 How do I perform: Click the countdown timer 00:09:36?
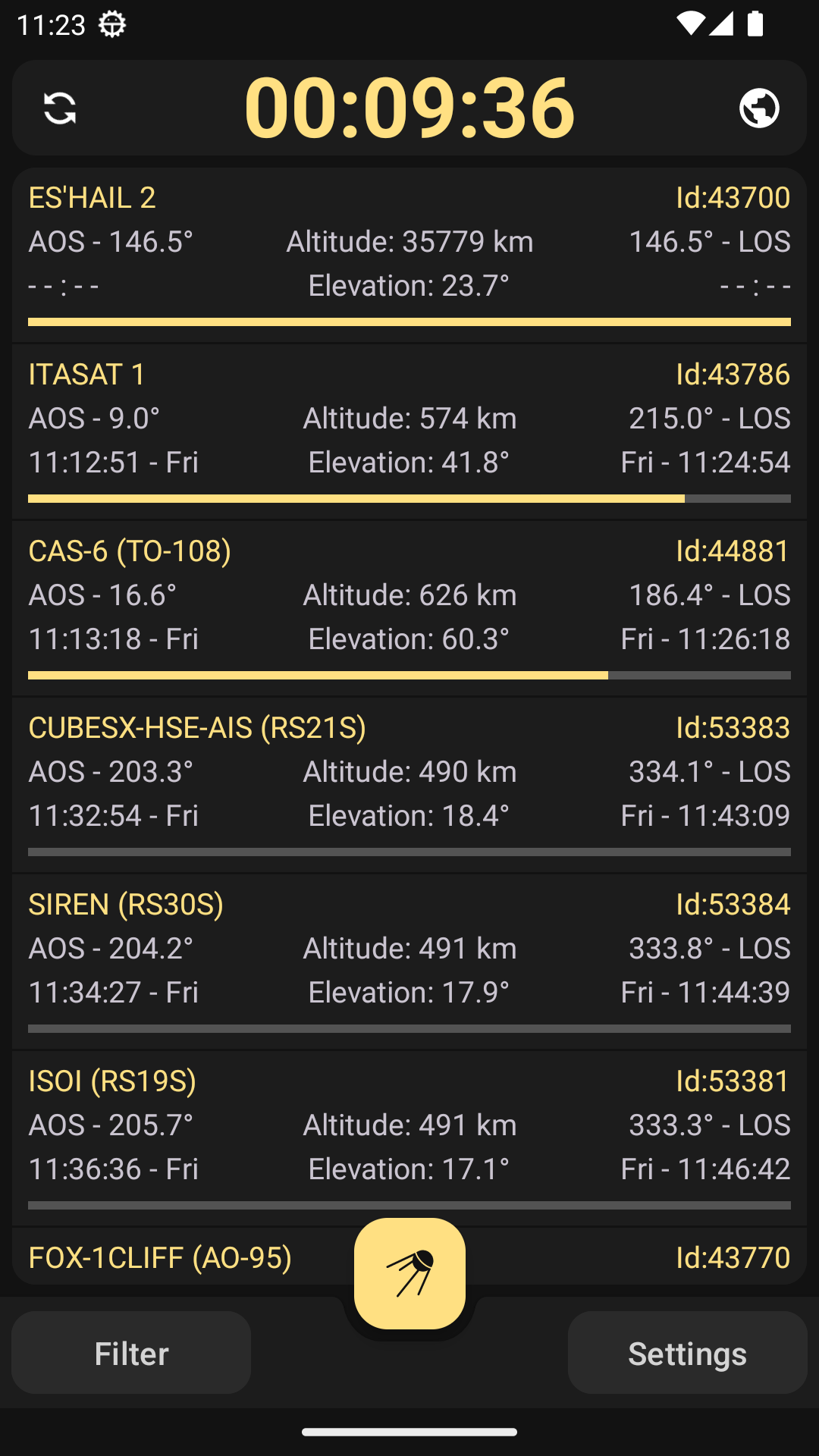pyautogui.click(x=409, y=108)
